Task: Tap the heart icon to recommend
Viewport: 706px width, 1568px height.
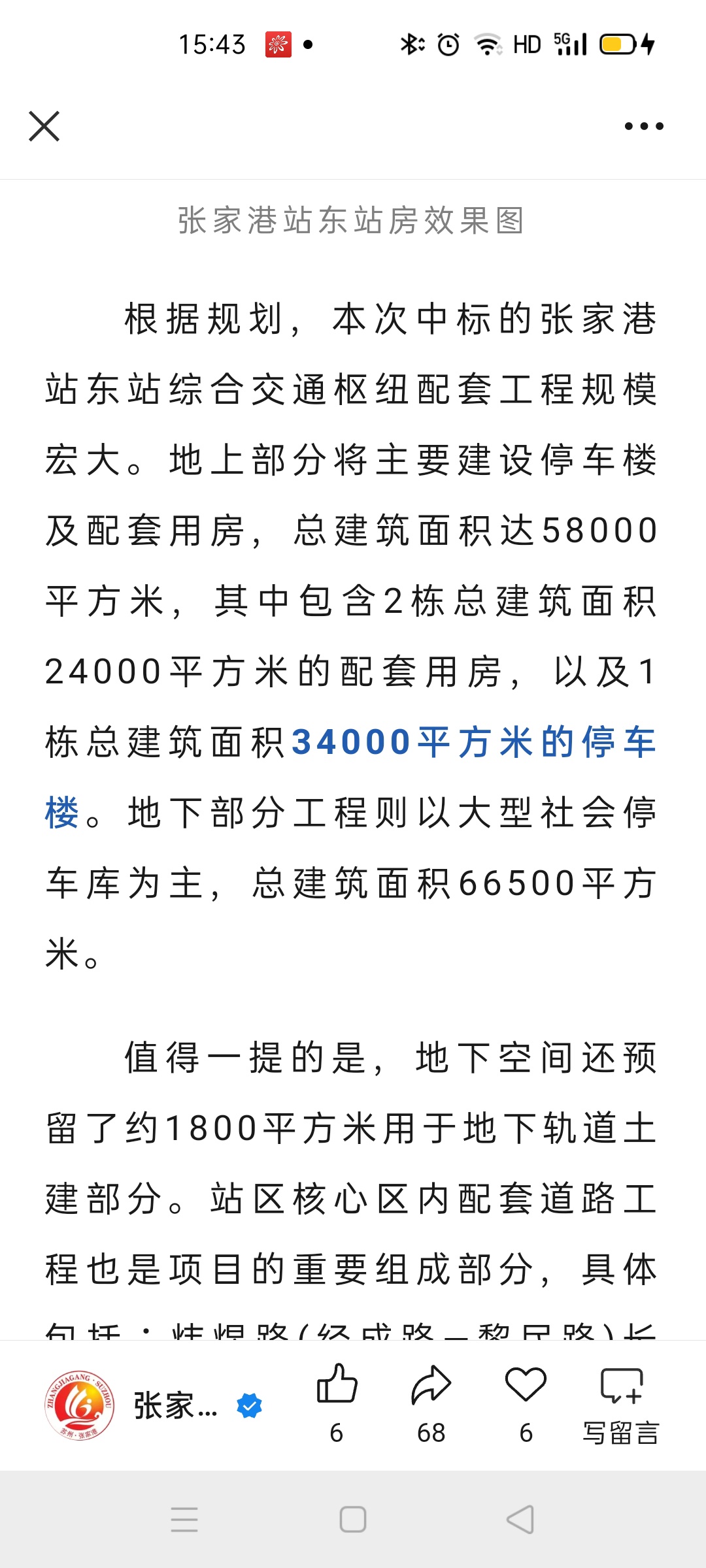Action: (526, 1405)
